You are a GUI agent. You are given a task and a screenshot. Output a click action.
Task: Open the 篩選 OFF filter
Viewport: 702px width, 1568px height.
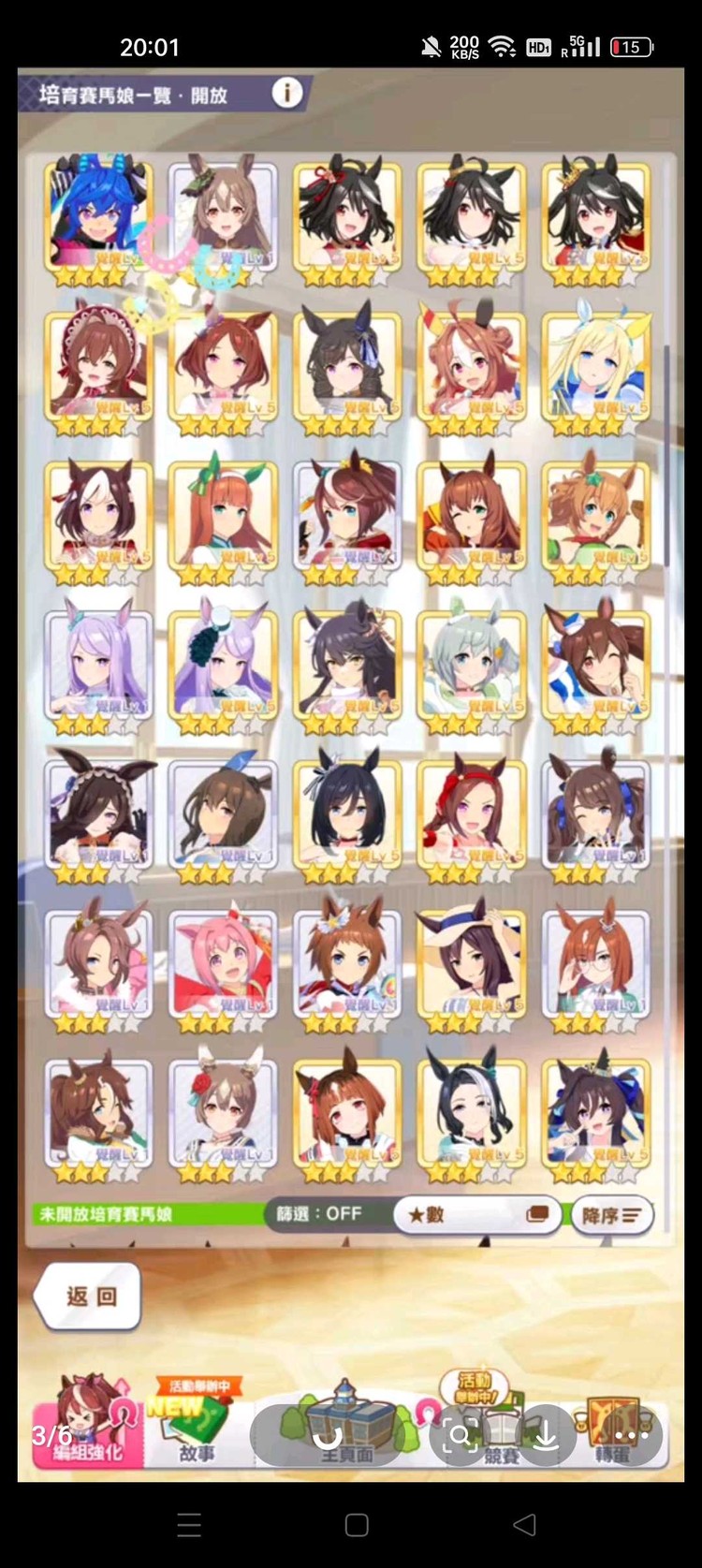tap(320, 1213)
